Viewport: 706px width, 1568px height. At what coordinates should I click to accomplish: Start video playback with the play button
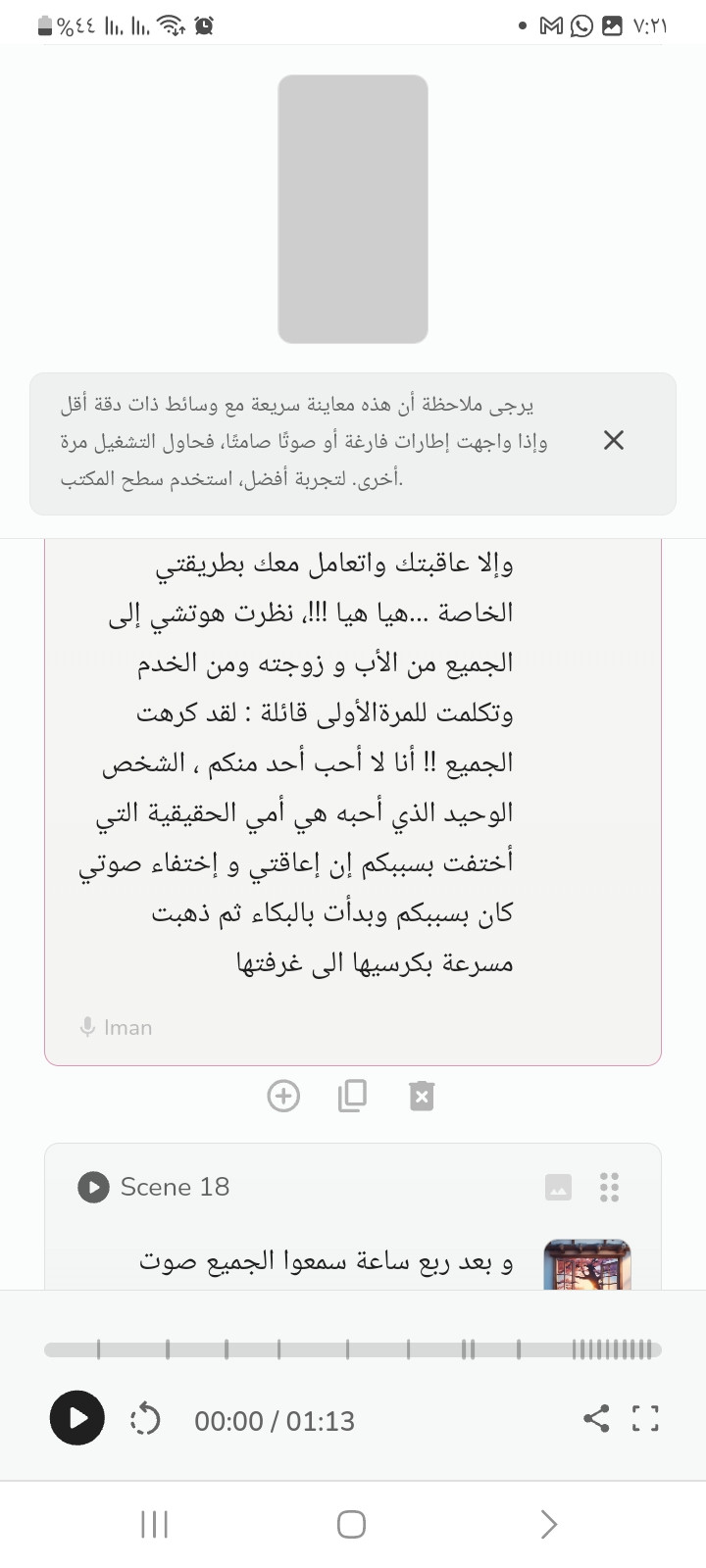coord(77,1418)
